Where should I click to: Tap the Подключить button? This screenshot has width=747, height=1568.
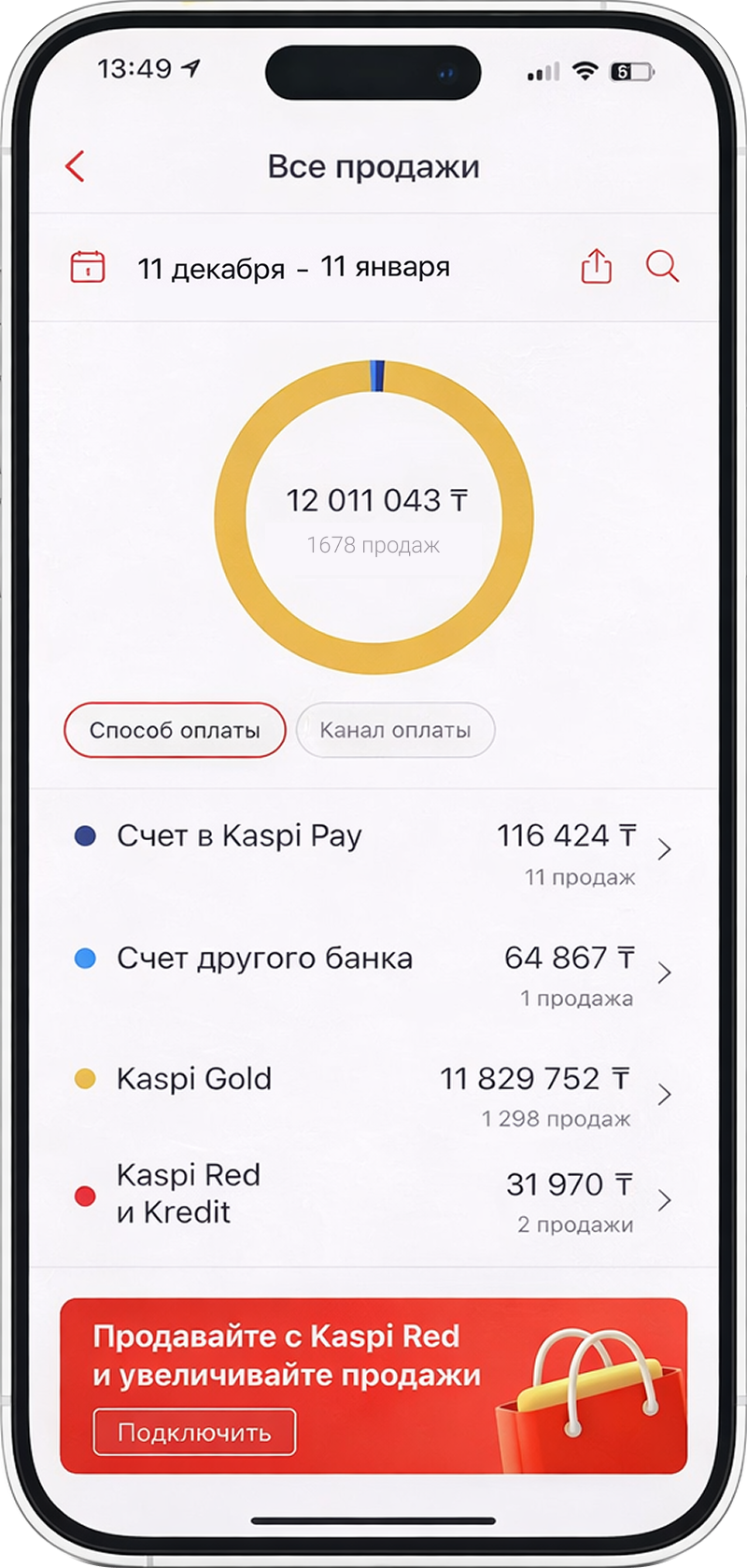click(x=194, y=1432)
